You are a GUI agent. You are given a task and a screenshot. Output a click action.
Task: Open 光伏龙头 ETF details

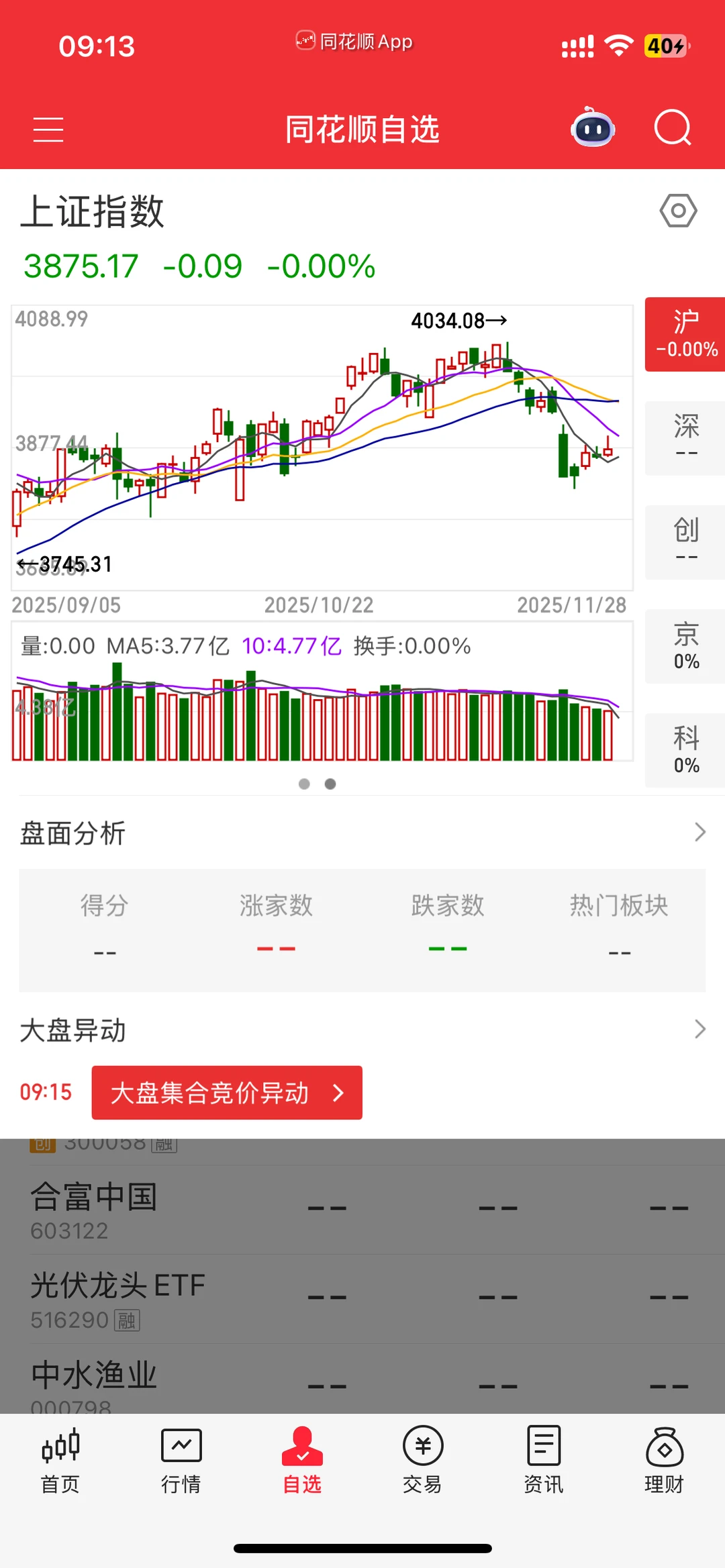[118, 1298]
